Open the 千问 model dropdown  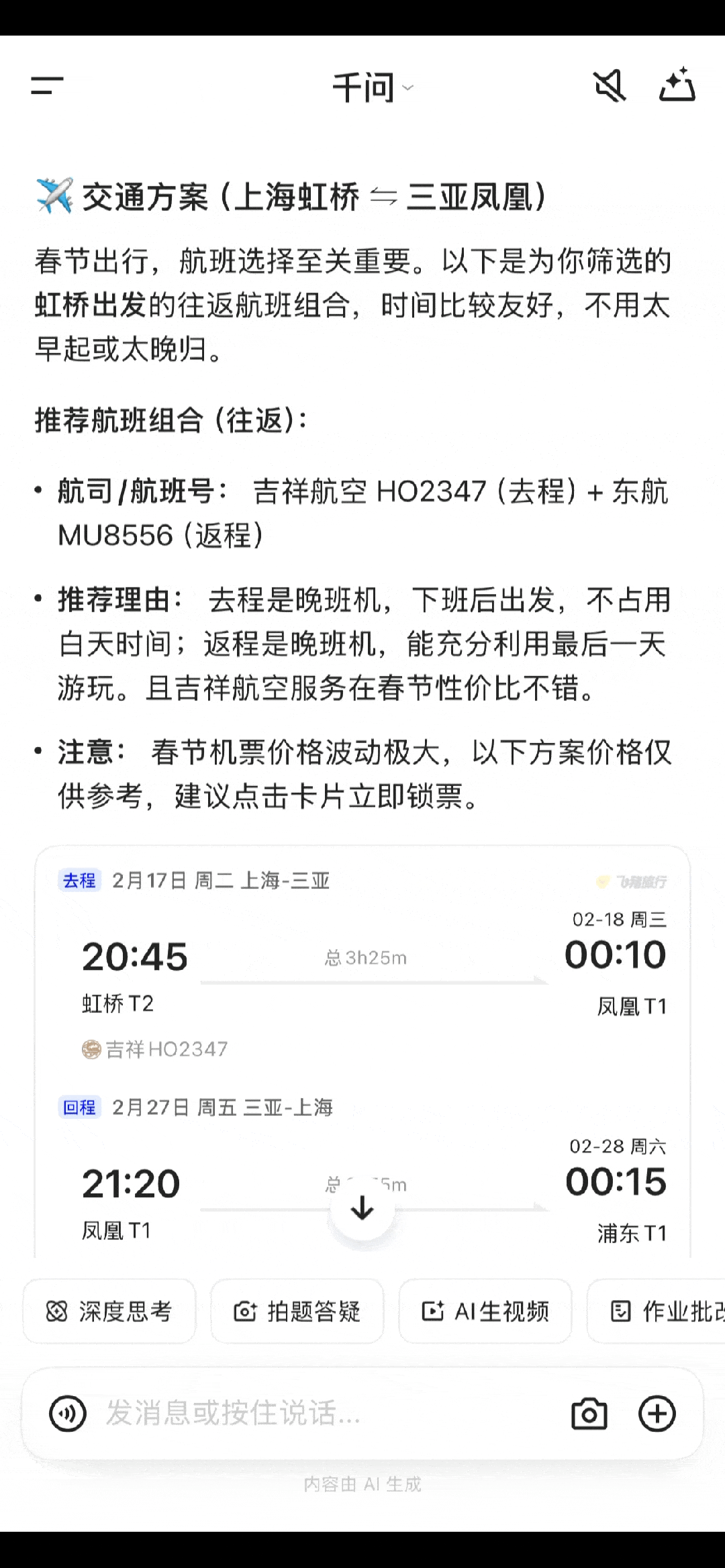coord(372,87)
